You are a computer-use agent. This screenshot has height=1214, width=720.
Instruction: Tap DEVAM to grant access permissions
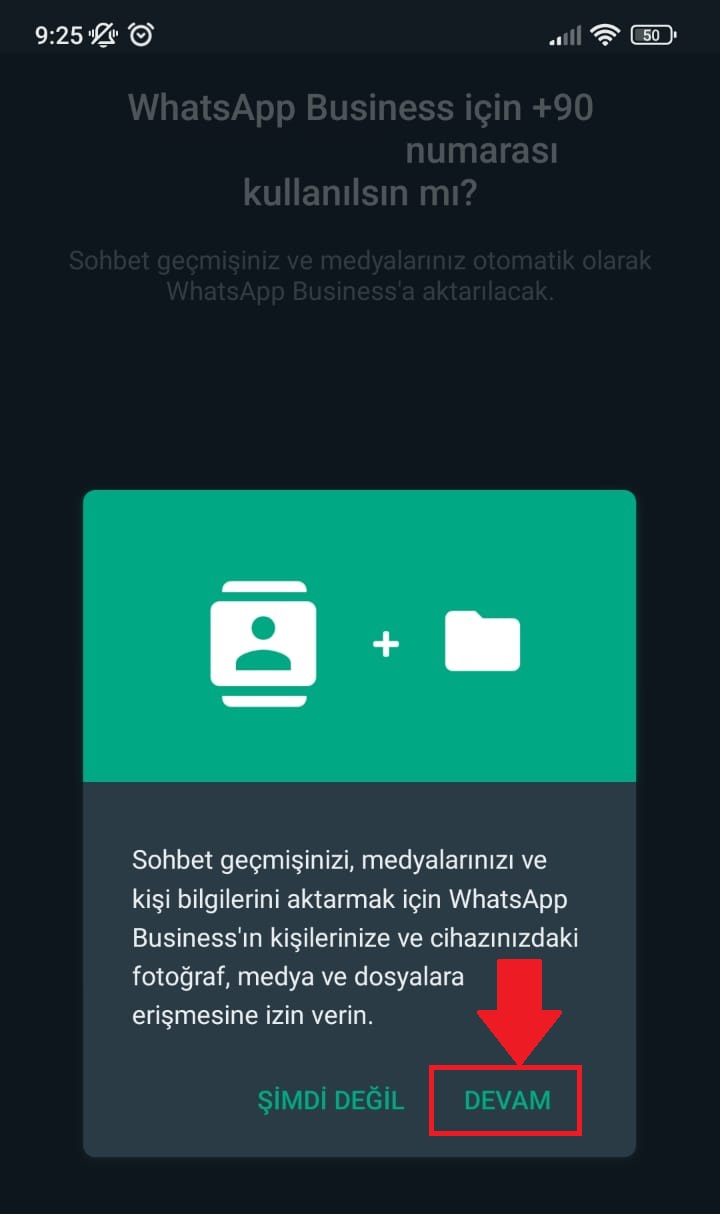pyautogui.click(x=507, y=1100)
